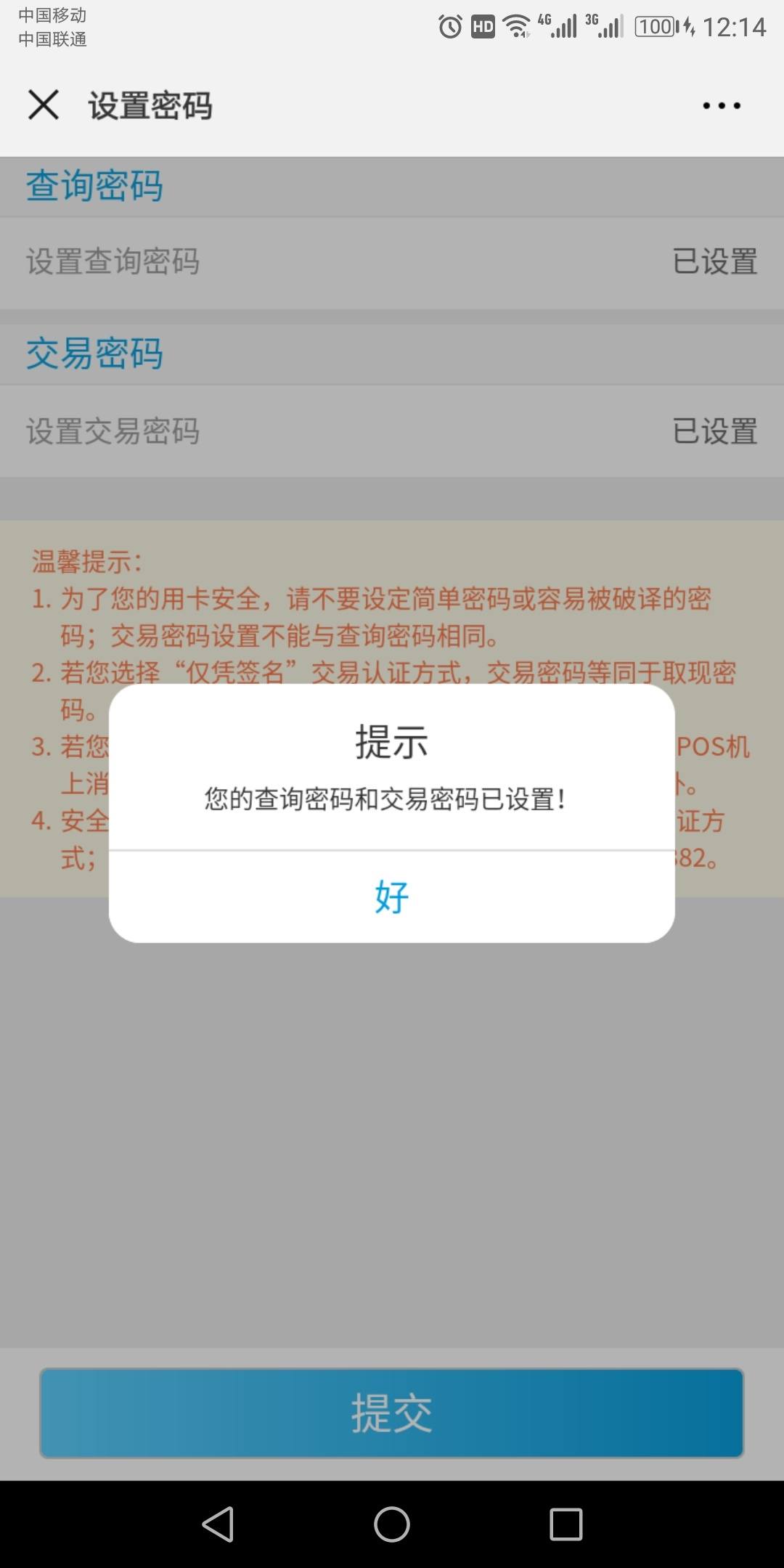The width and height of the screenshot is (784, 1568).
Task: Close the 设置密码 page with the X
Action: [x=44, y=104]
